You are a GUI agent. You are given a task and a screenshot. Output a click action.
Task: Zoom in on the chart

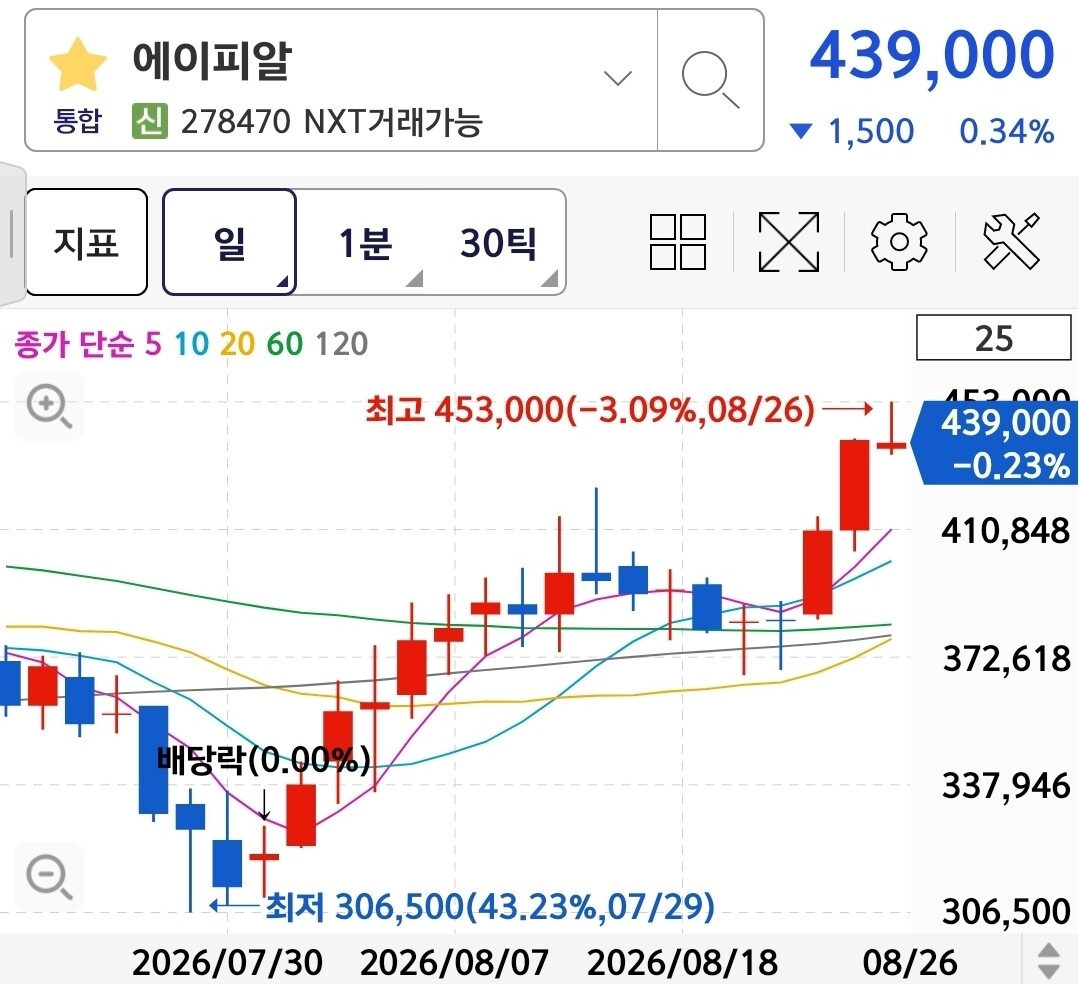tap(49, 407)
